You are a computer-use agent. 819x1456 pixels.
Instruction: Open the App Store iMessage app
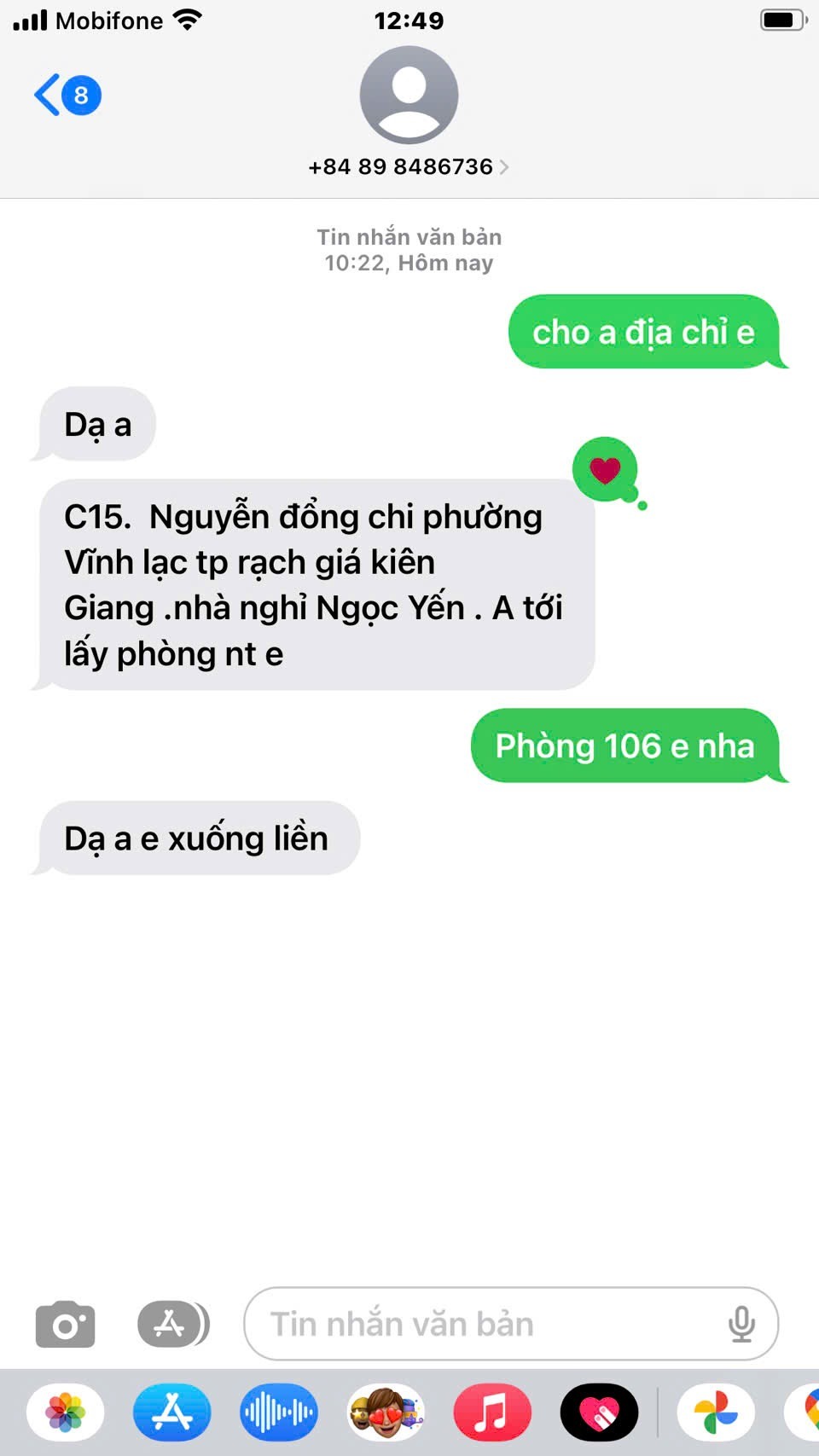(172, 1413)
